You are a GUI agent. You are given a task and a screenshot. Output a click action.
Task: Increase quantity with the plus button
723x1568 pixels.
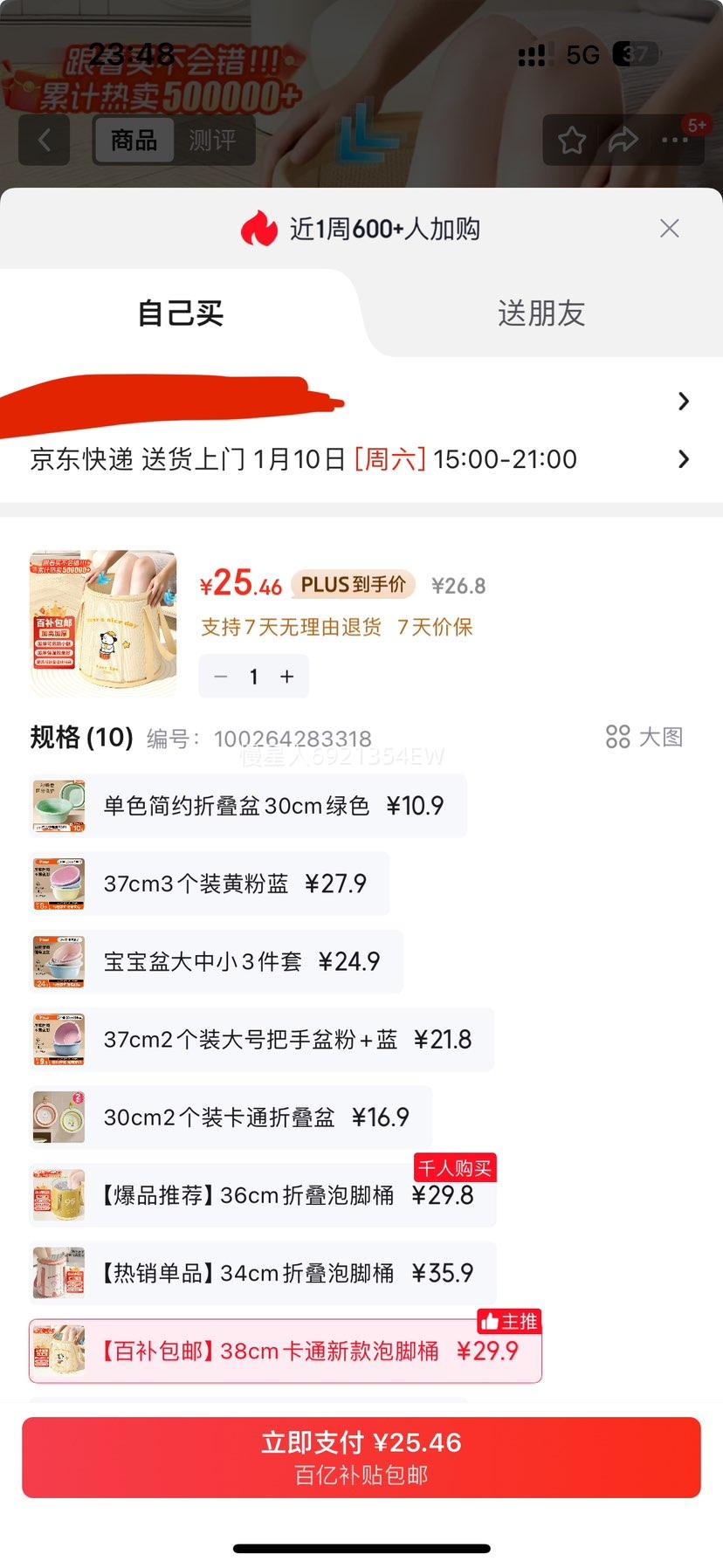tap(287, 677)
